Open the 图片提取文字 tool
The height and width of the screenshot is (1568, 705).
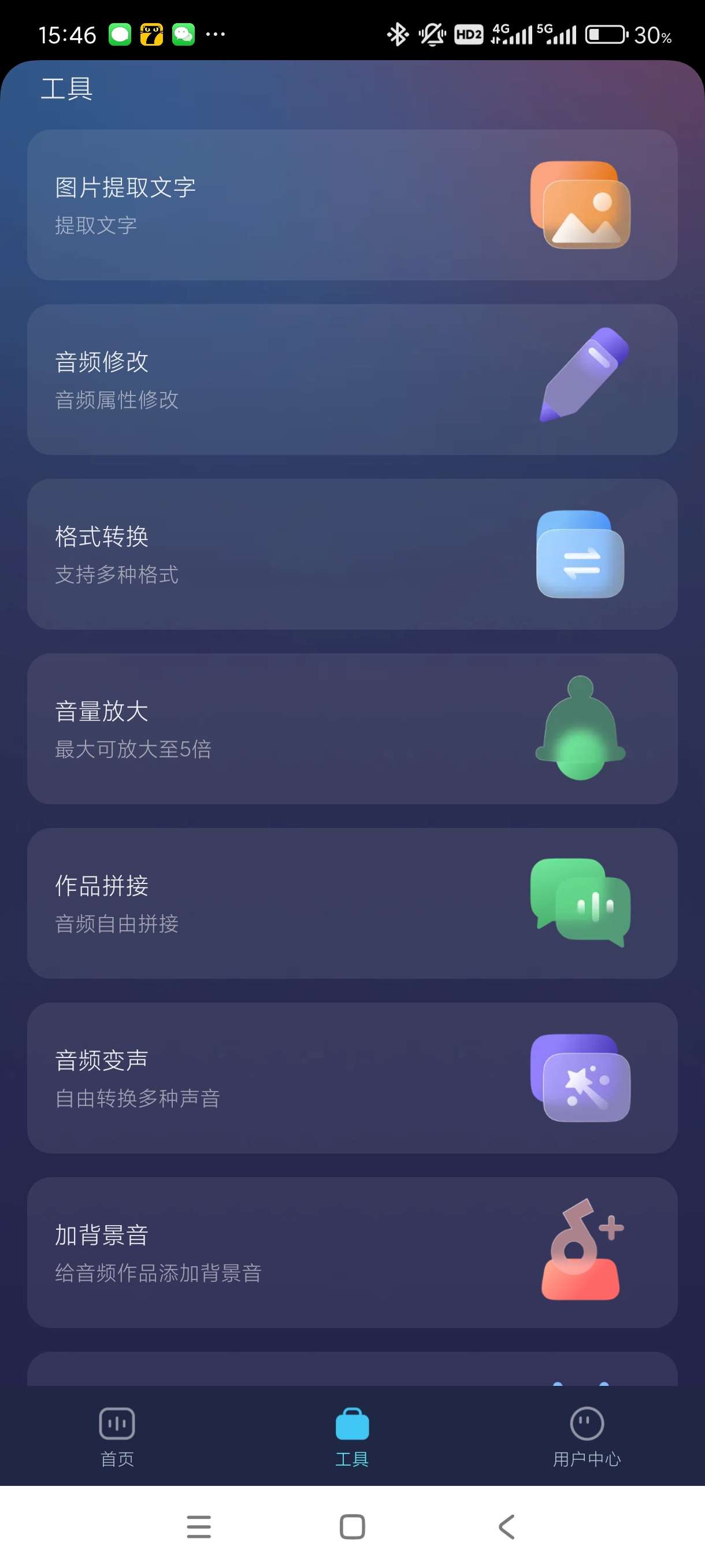pyautogui.click(x=351, y=205)
